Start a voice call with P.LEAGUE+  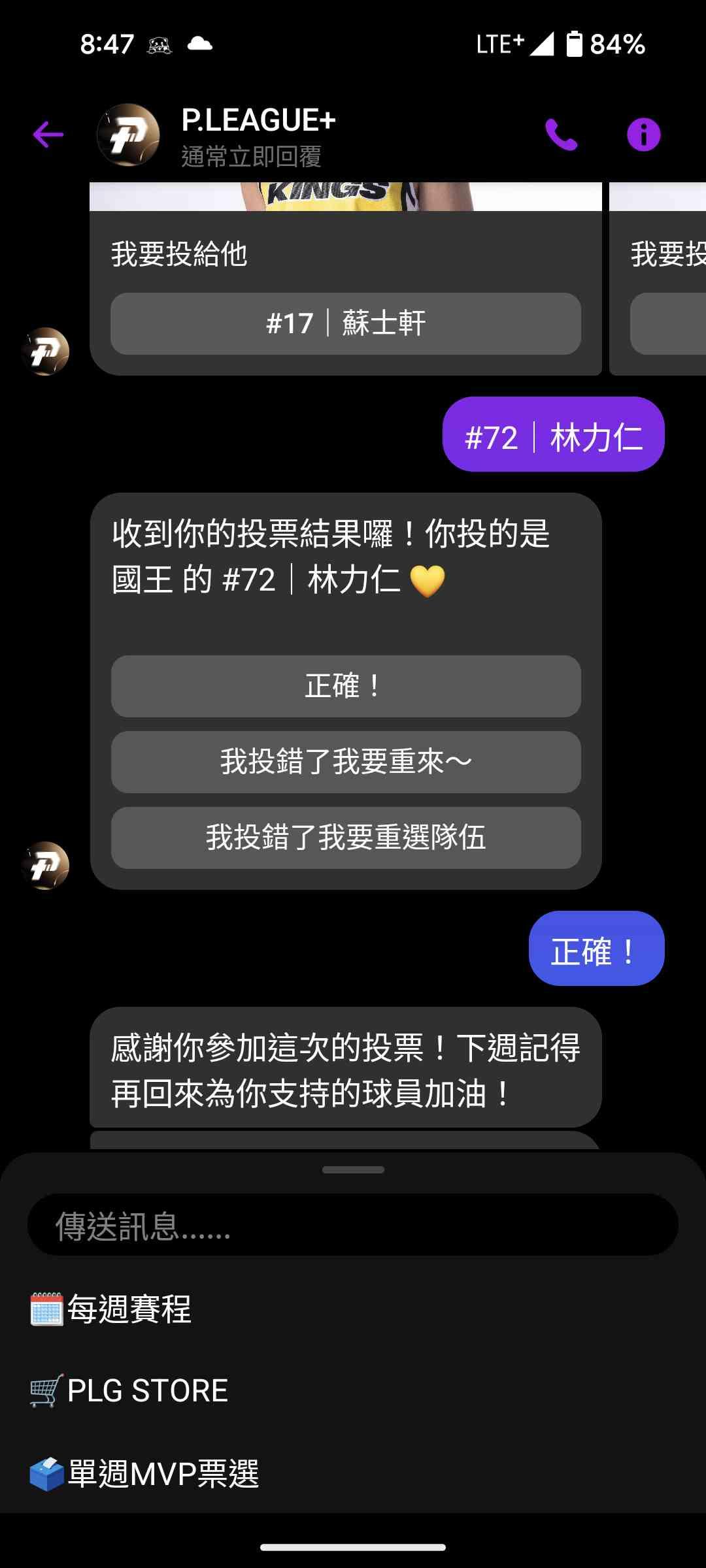[561, 135]
